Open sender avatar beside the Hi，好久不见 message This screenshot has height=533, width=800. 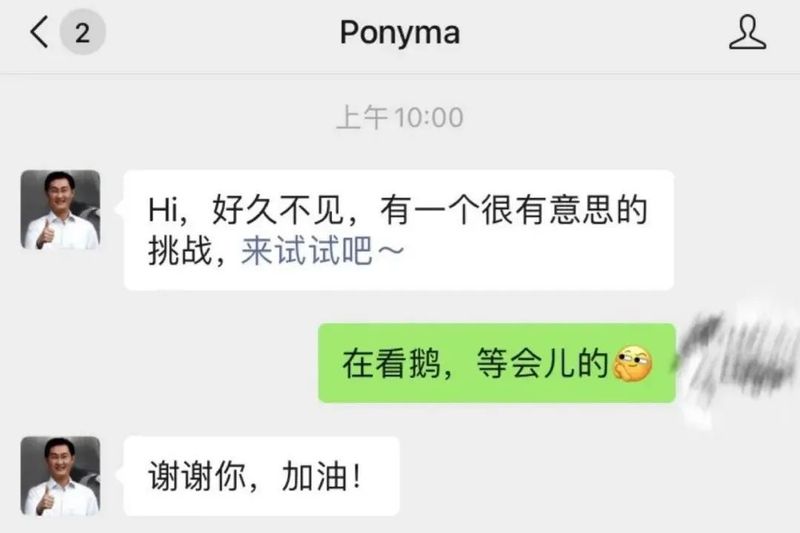click(x=61, y=209)
